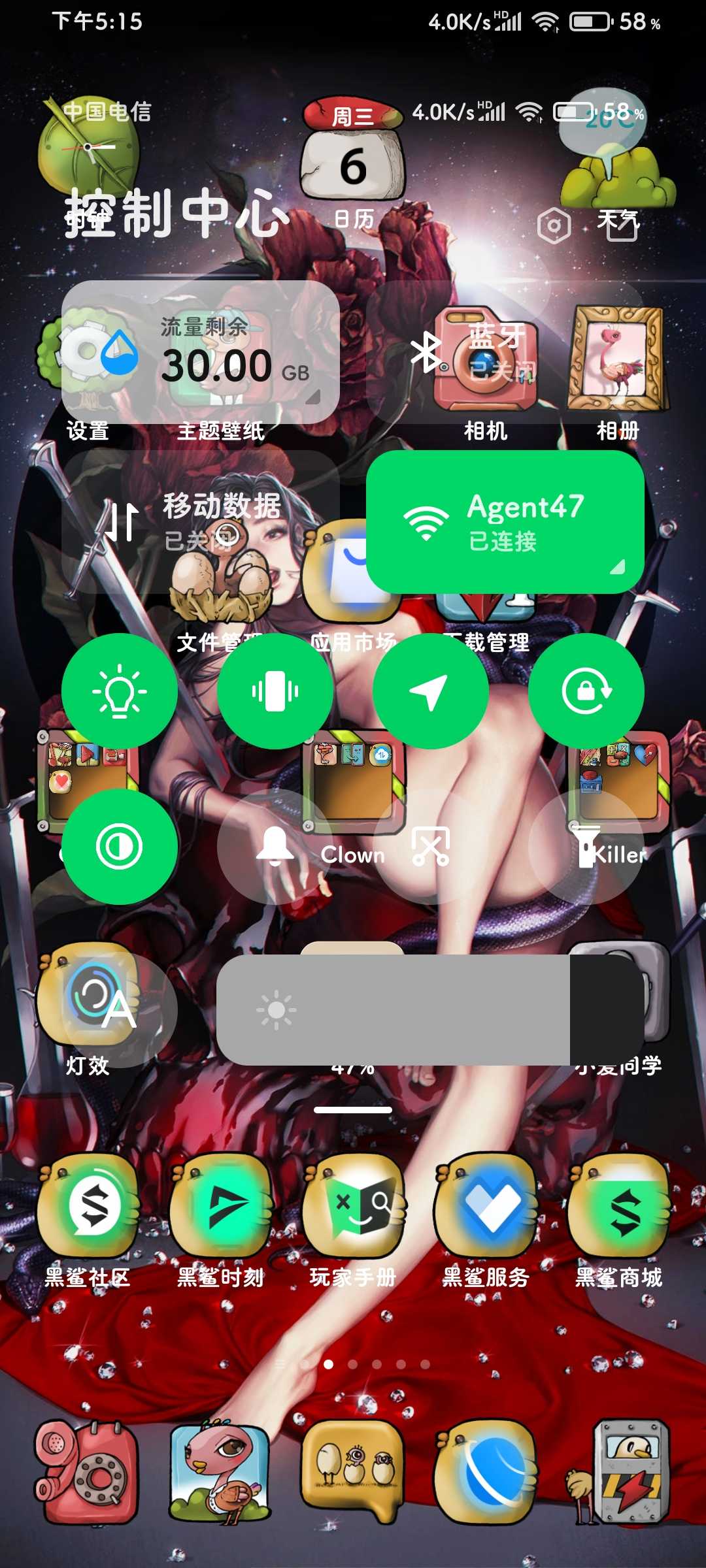
Task: Open the 黑鲨社区 app
Action: pyautogui.click(x=88, y=1220)
